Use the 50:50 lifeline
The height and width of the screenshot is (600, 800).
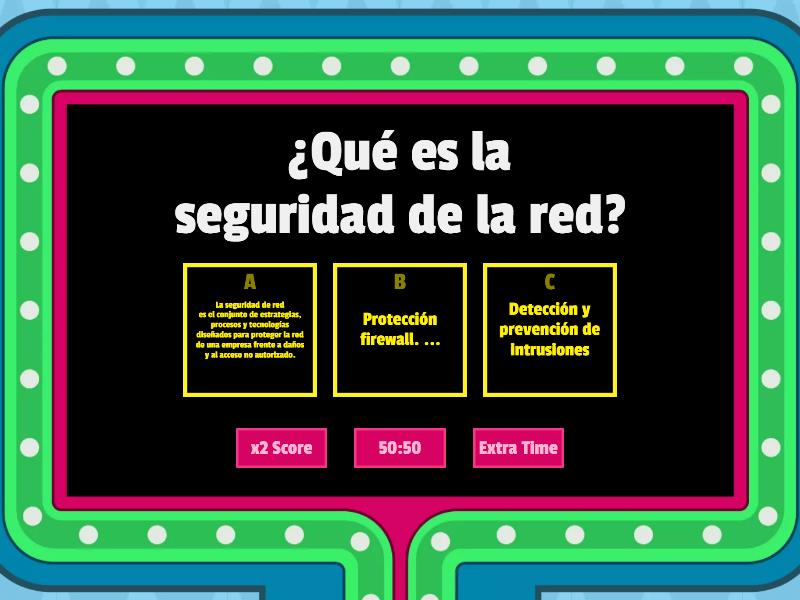coord(399,448)
